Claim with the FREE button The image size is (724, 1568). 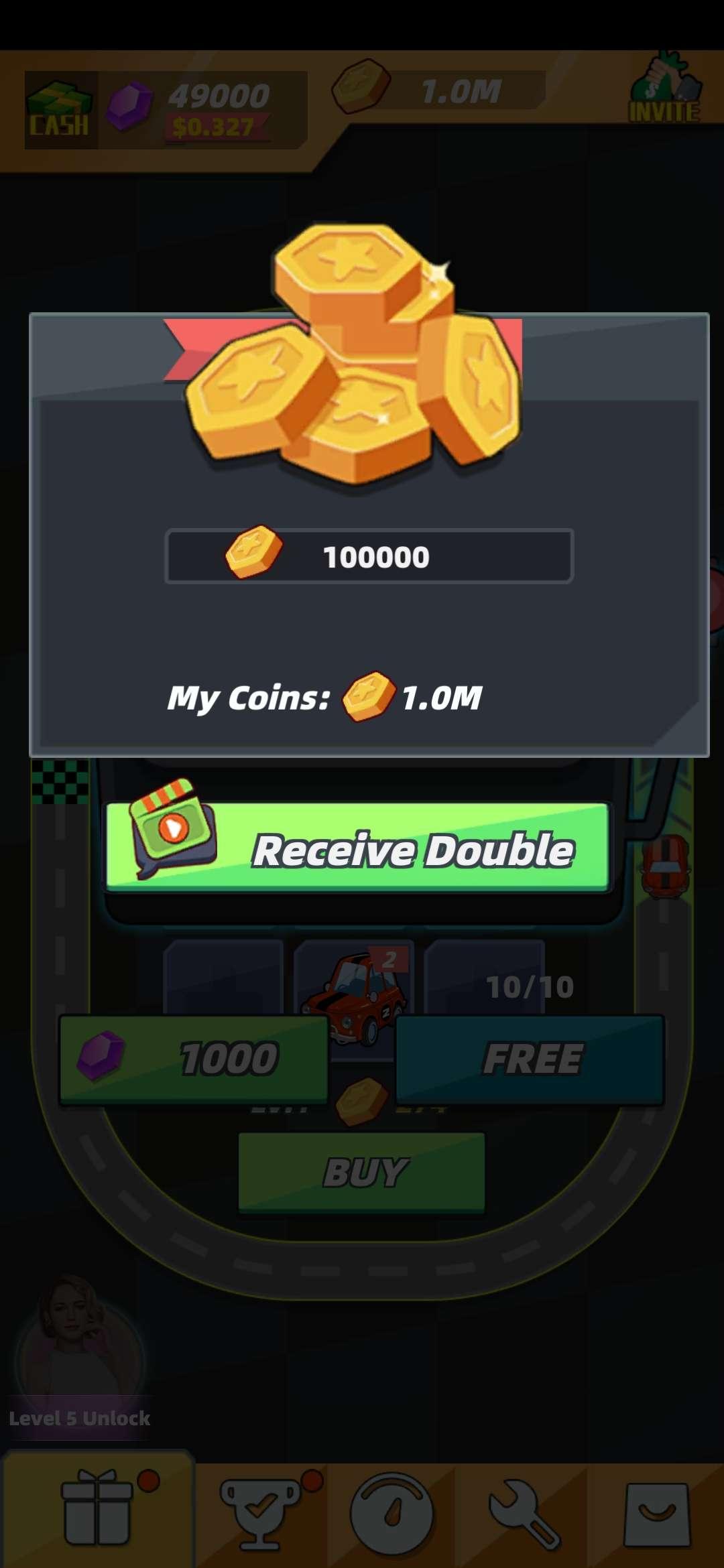530,1059
